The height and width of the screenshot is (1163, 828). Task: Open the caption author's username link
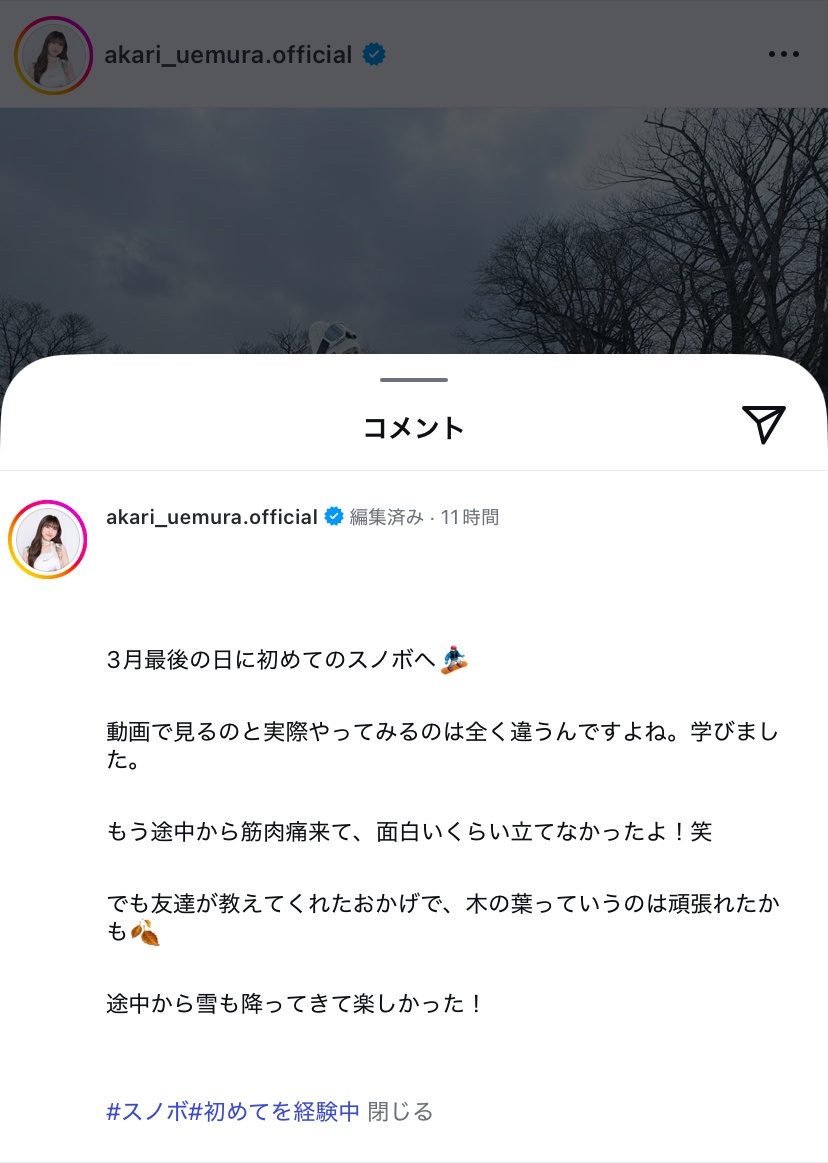pos(211,517)
